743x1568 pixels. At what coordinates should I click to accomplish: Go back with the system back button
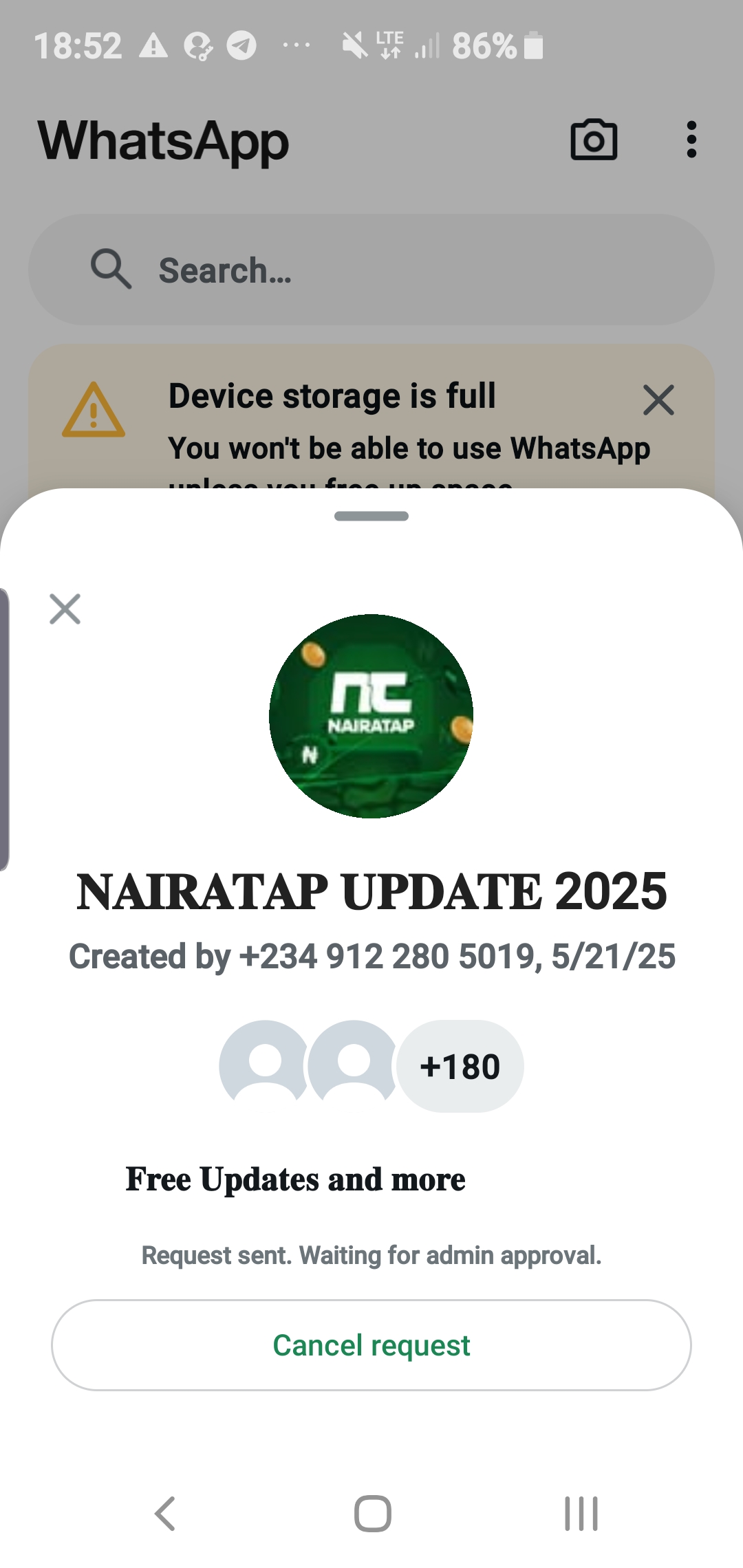165,1514
